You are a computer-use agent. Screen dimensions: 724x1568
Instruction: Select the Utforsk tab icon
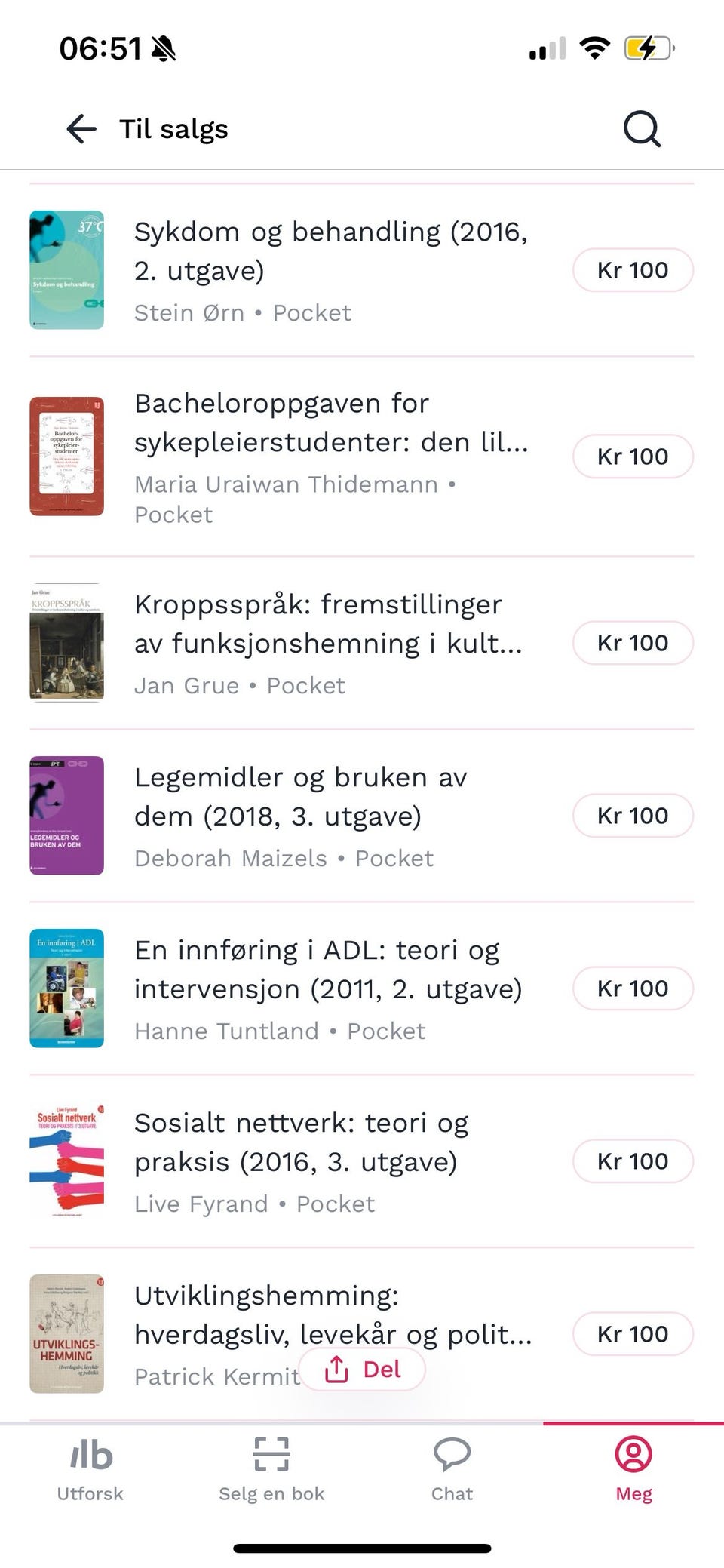coord(89,1456)
